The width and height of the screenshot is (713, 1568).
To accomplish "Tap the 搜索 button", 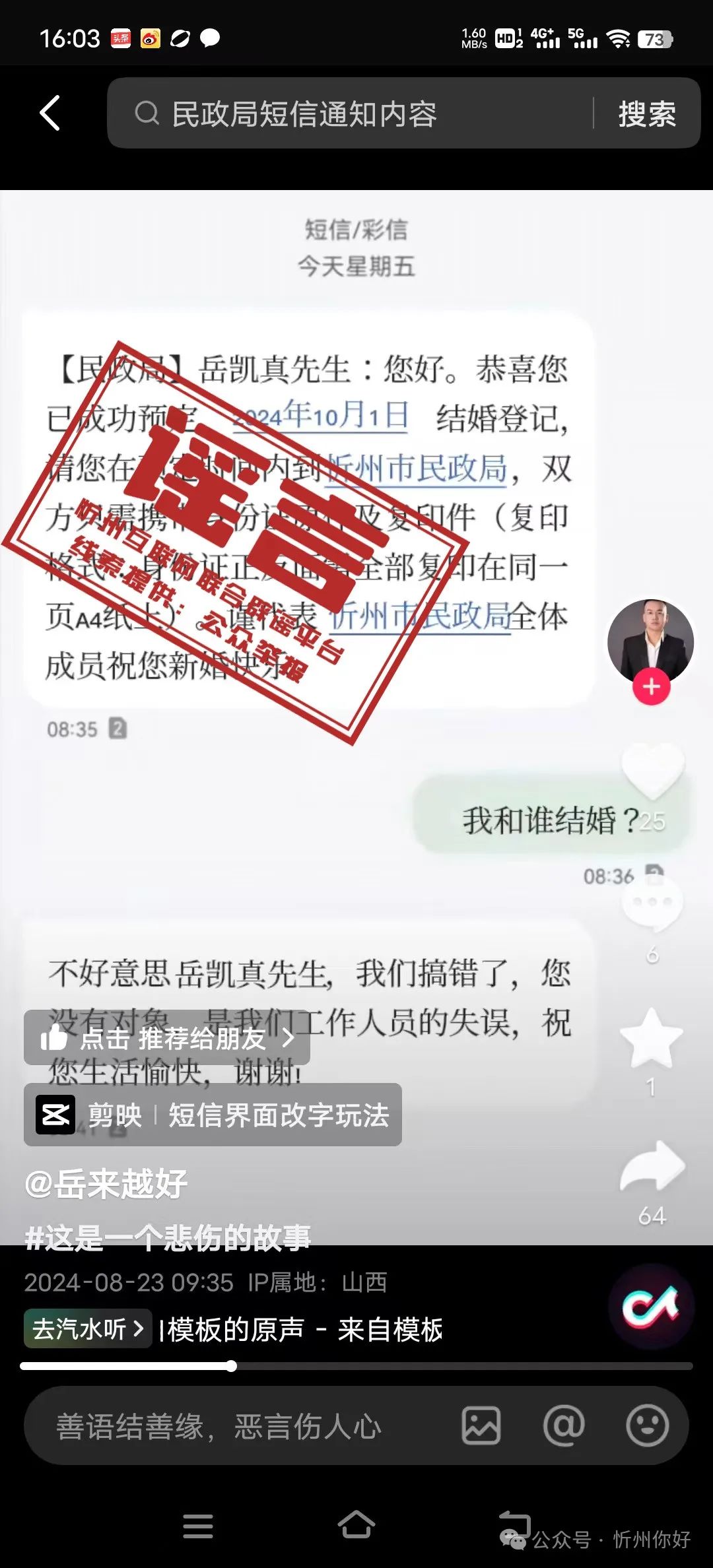I will tap(646, 114).
